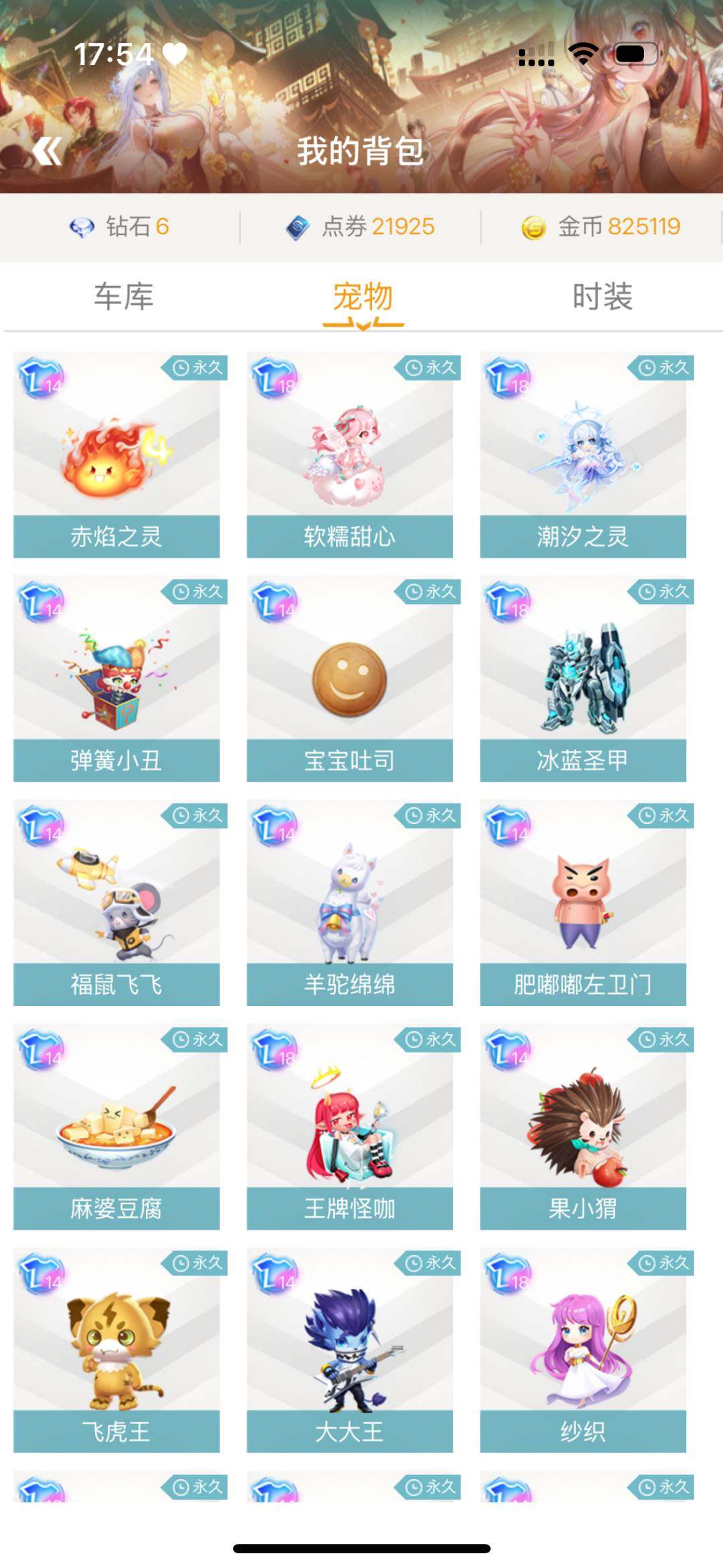
Task: Click the 金币 gold coin icon
Action: 536,228
